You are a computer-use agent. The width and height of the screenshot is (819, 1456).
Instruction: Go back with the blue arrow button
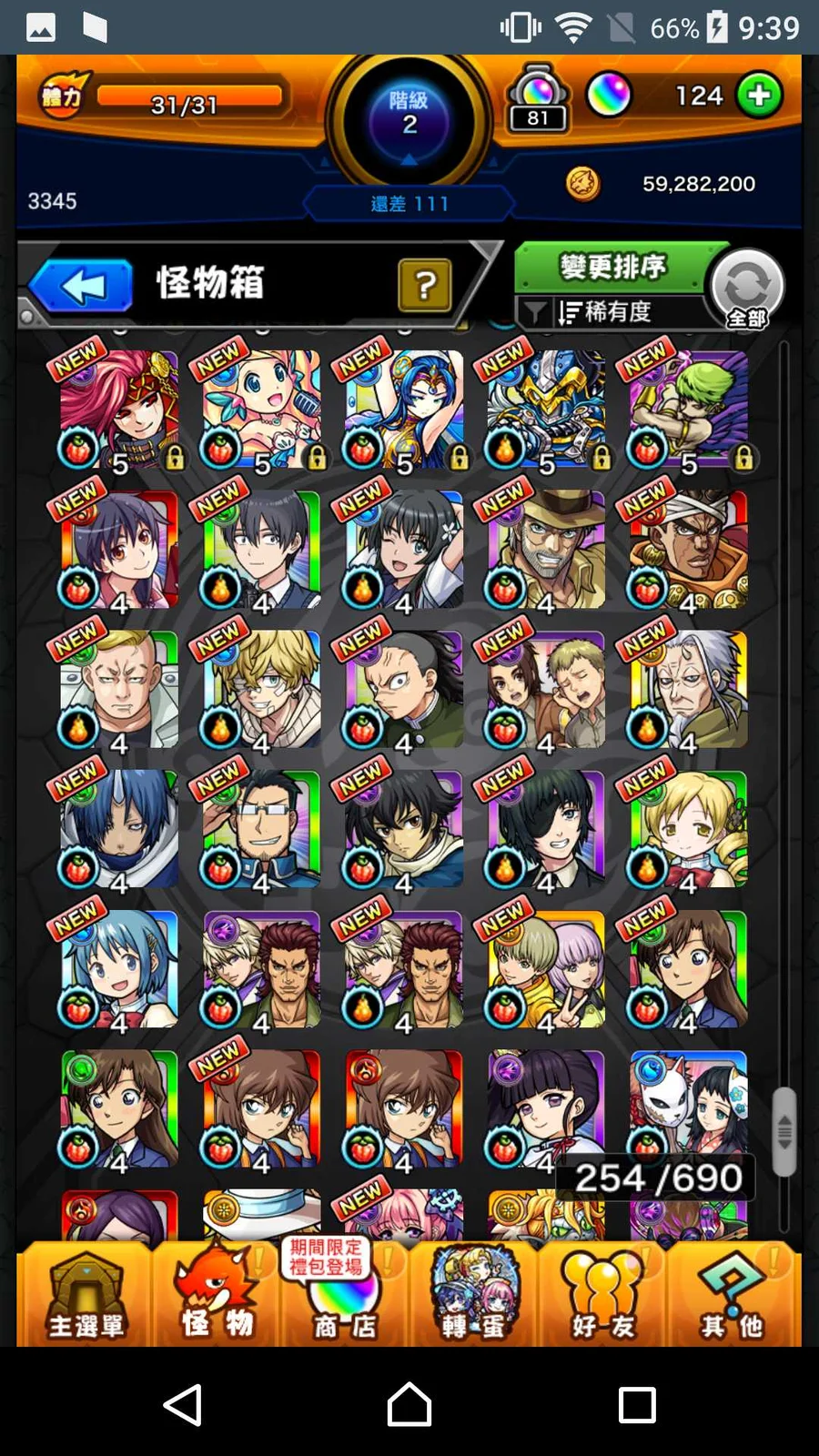[x=82, y=286]
